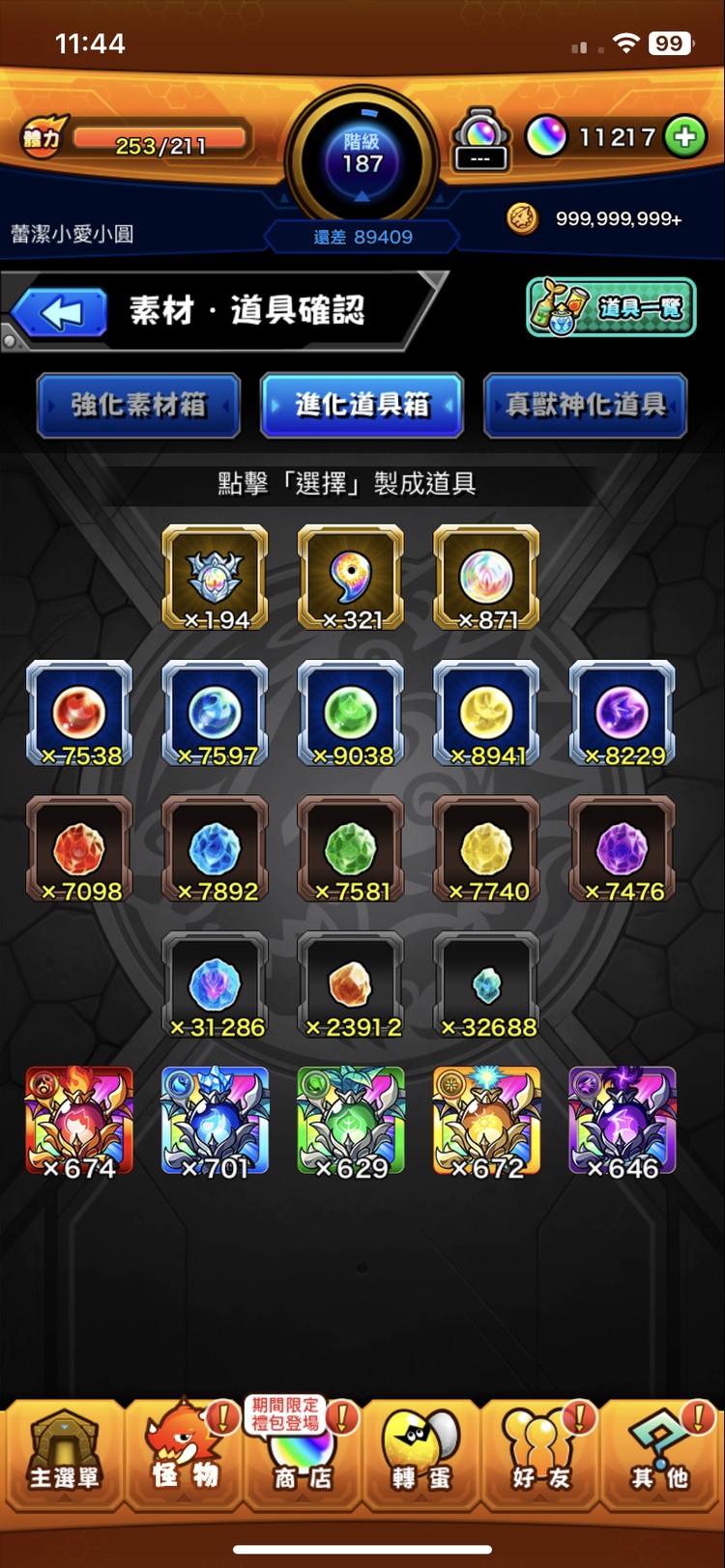This screenshot has width=725, height=1568.
Task: Select the yellow crystal item x7740
Action: click(x=486, y=848)
